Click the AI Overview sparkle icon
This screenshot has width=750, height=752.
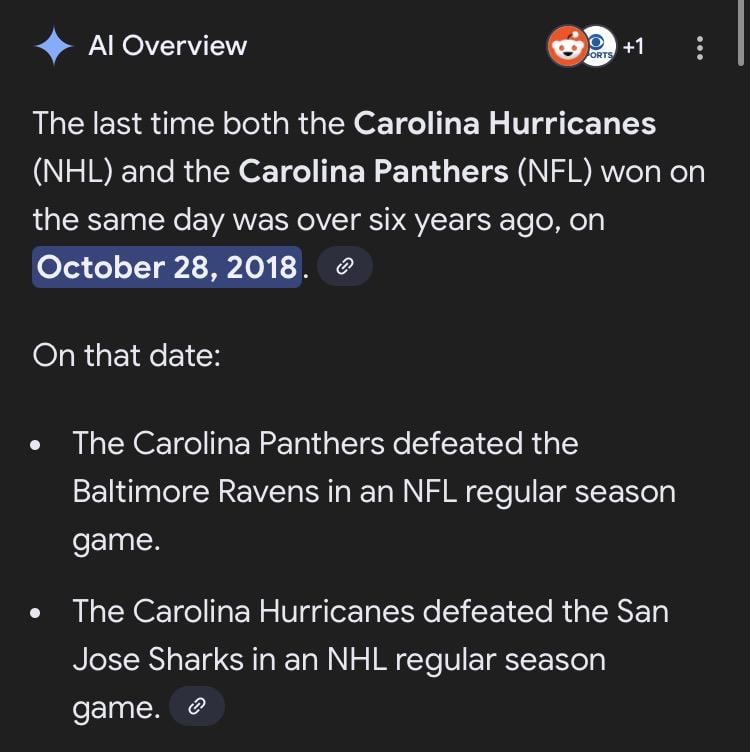pyautogui.click(x=56, y=45)
